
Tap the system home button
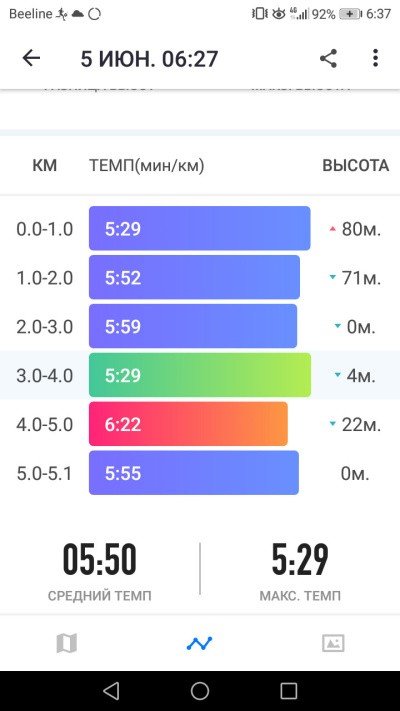[200, 691]
